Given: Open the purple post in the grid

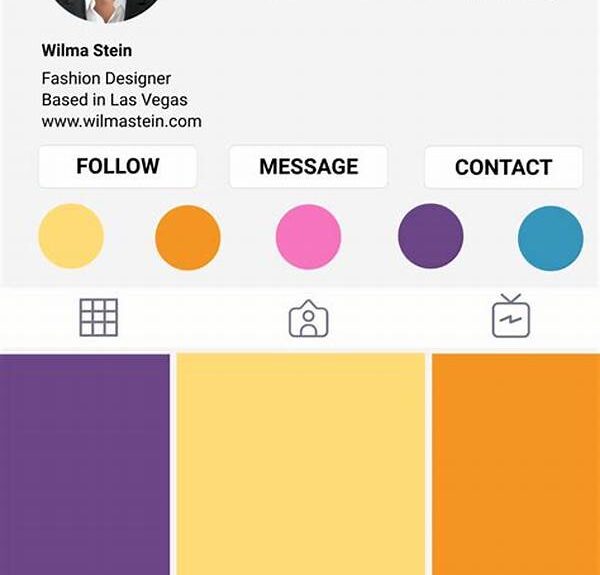Looking at the screenshot, I should [x=85, y=463].
